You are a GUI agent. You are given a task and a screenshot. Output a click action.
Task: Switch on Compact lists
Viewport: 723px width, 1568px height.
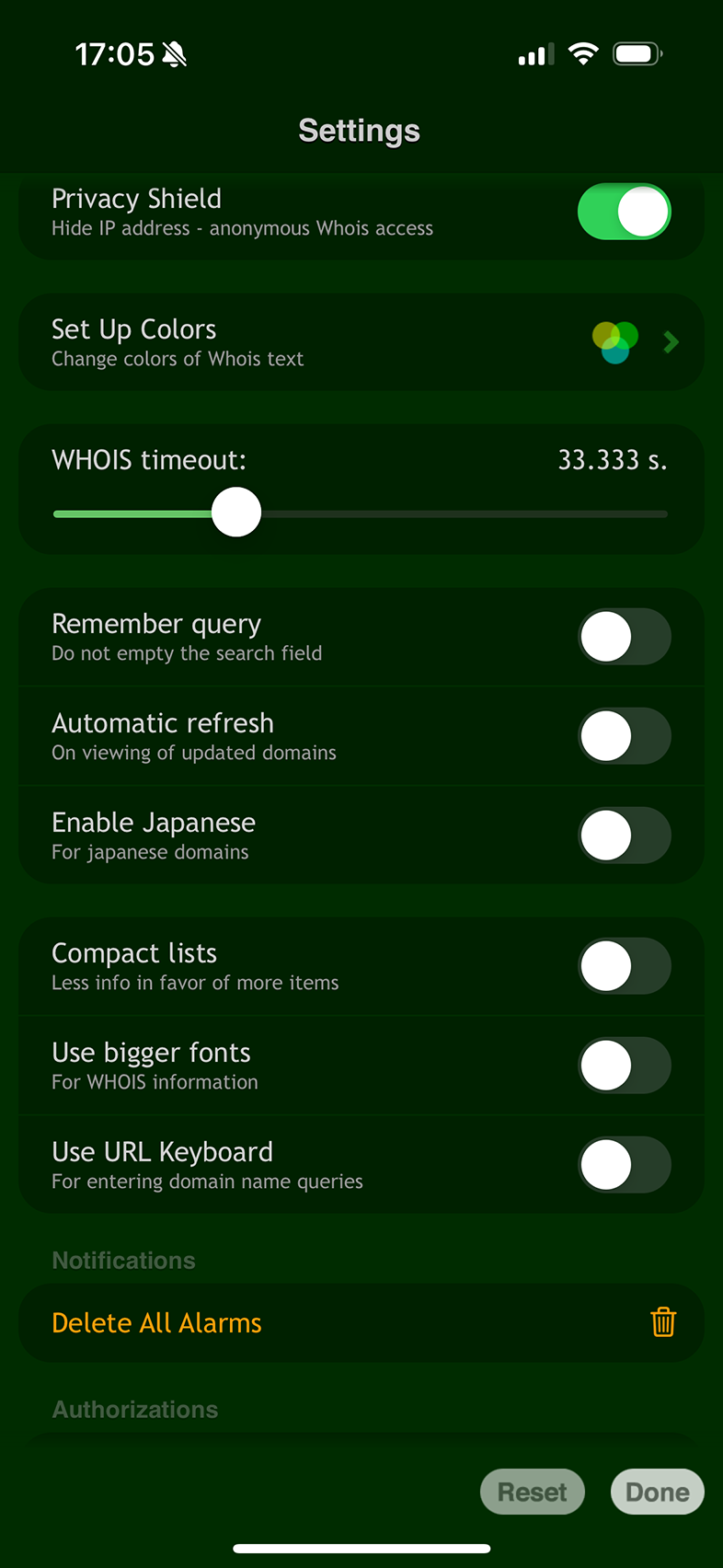625,965
